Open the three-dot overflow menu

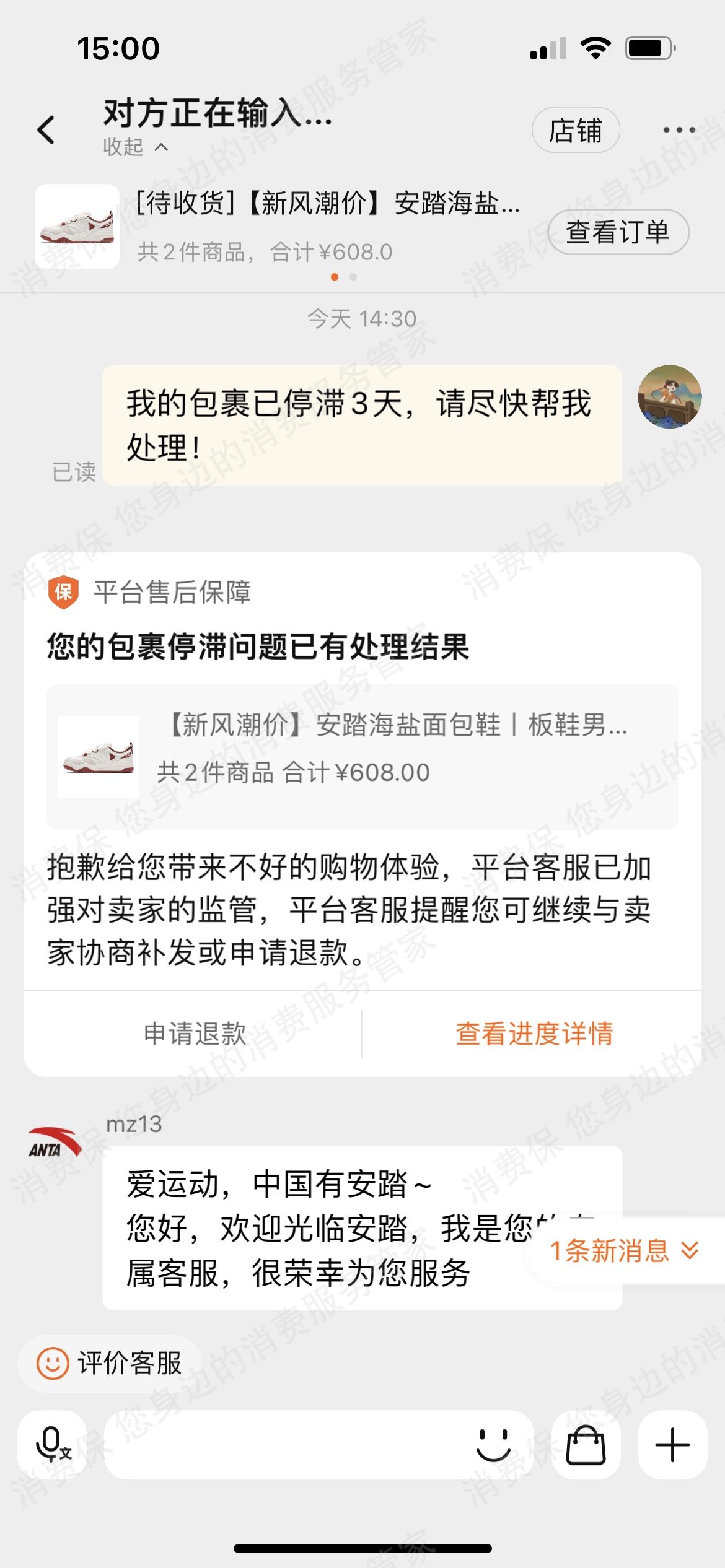(679, 130)
